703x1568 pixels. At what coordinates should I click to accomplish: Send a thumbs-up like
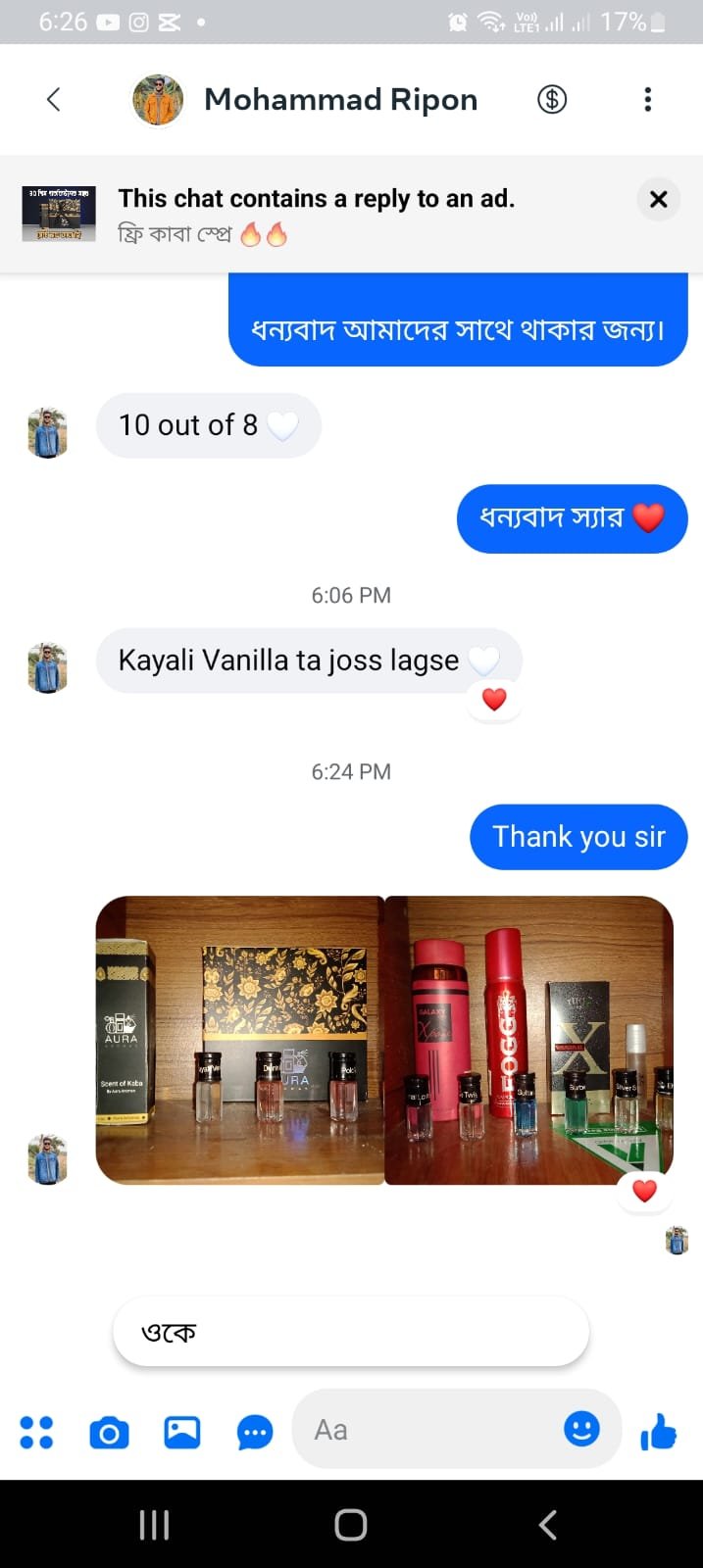tap(659, 1432)
